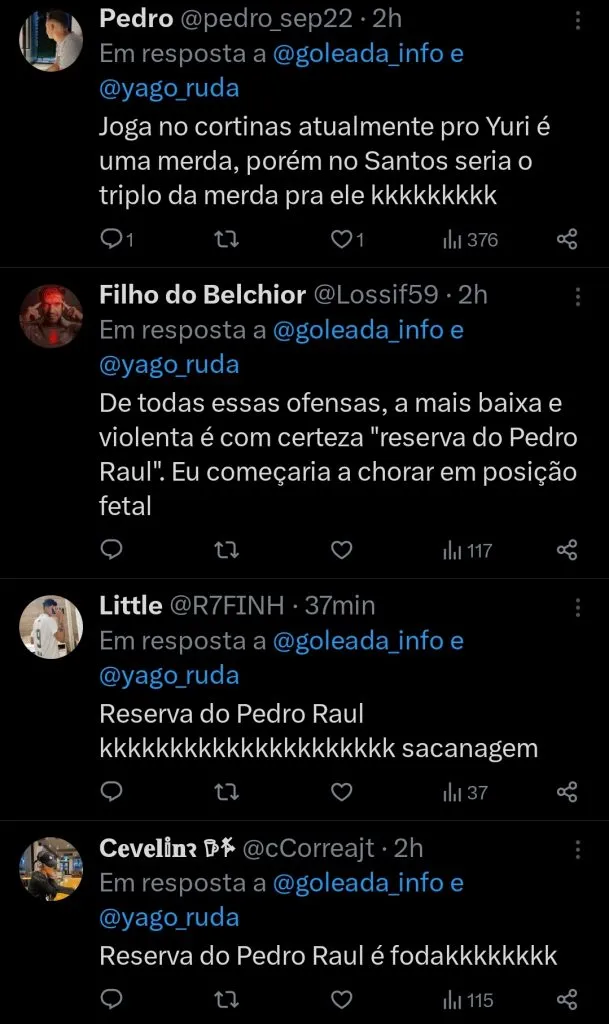Reply to Little's tweet
609x1024 pixels.
tap(112, 792)
